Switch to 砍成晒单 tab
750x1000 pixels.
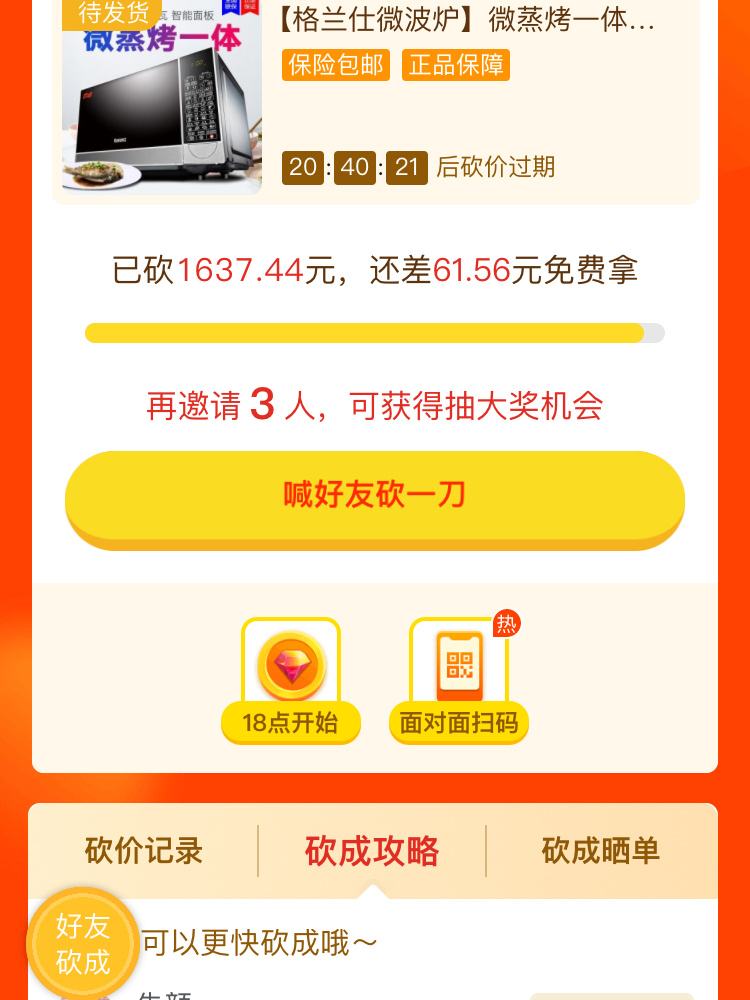click(x=600, y=851)
